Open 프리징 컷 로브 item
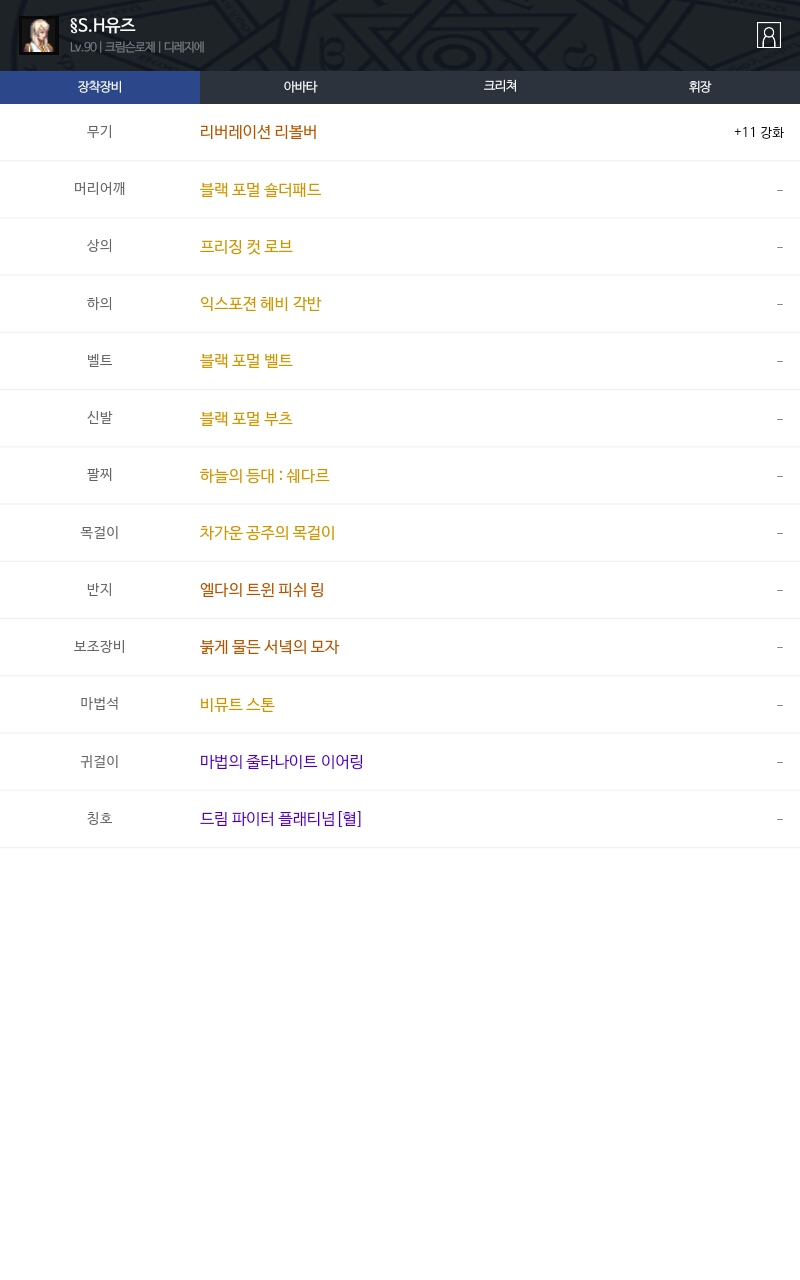 tap(246, 246)
